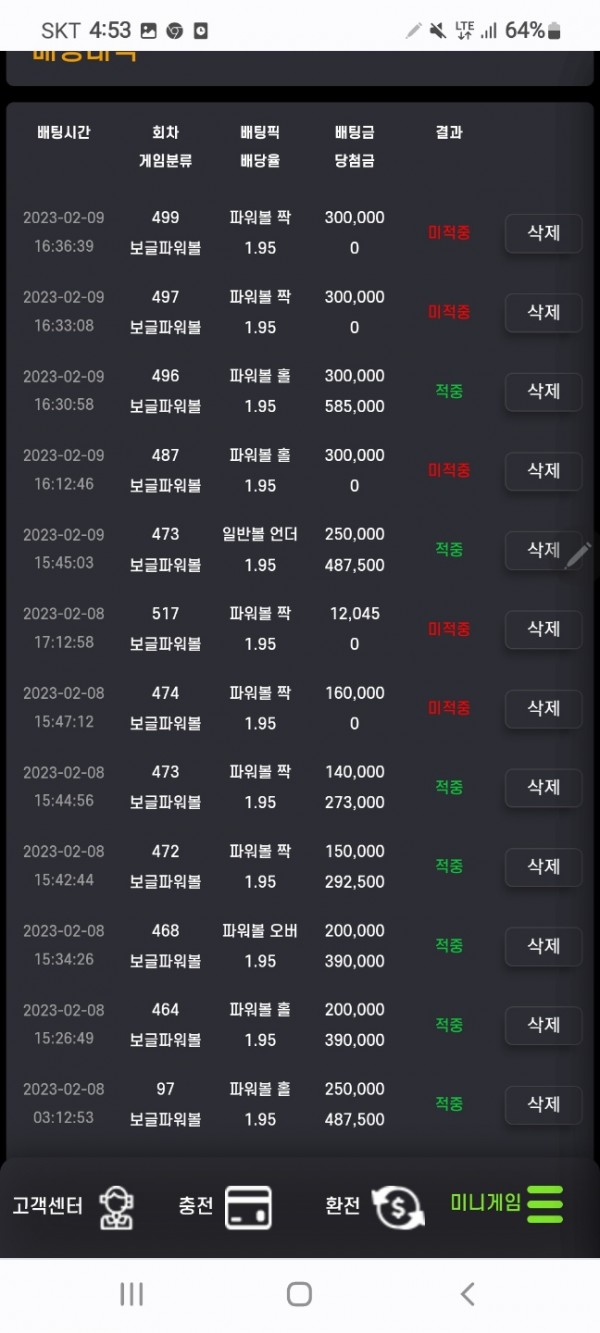Viewport: 600px width, 1333px height.
Task: Remove the round 97 bet entry
Action: coord(543,1104)
